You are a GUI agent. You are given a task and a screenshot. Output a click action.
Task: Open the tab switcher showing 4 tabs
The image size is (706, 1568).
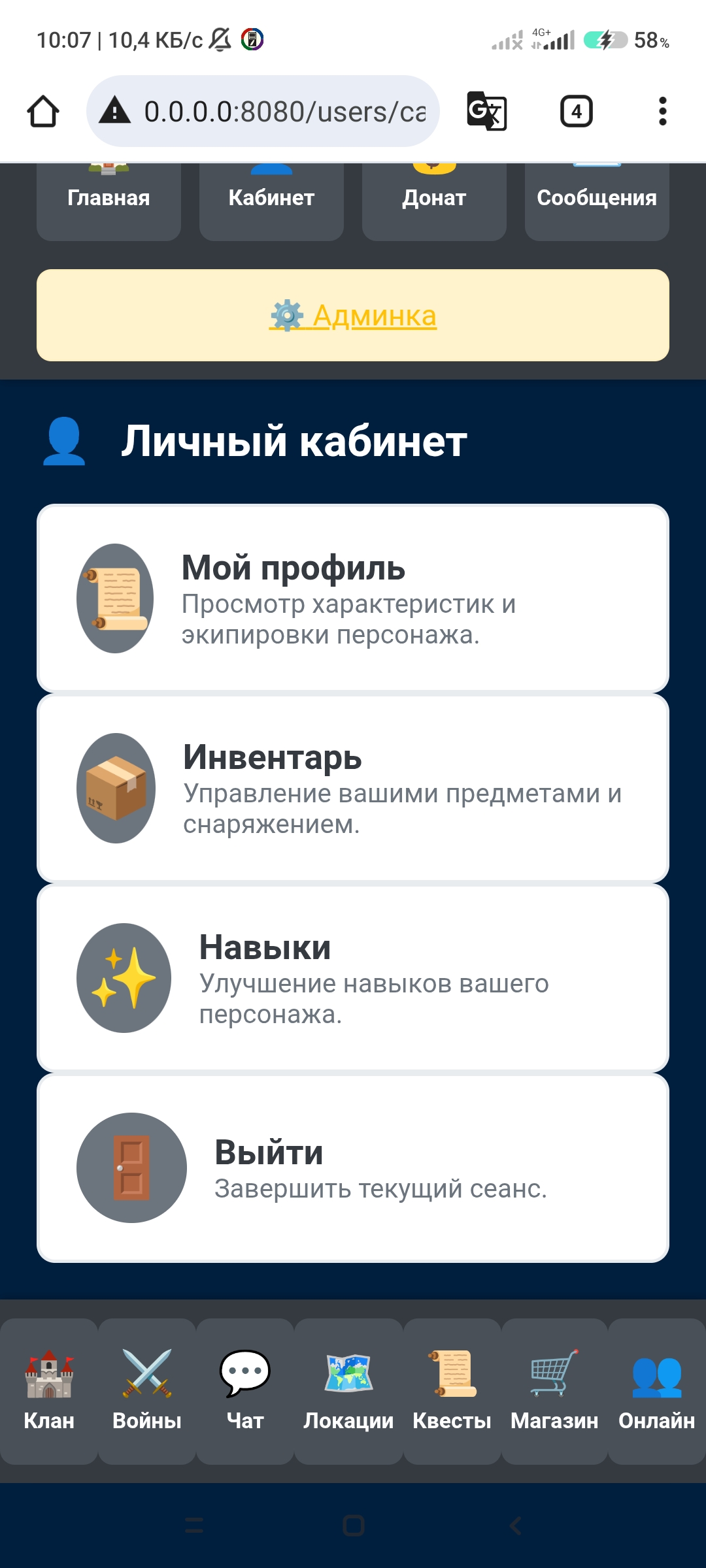tap(576, 111)
